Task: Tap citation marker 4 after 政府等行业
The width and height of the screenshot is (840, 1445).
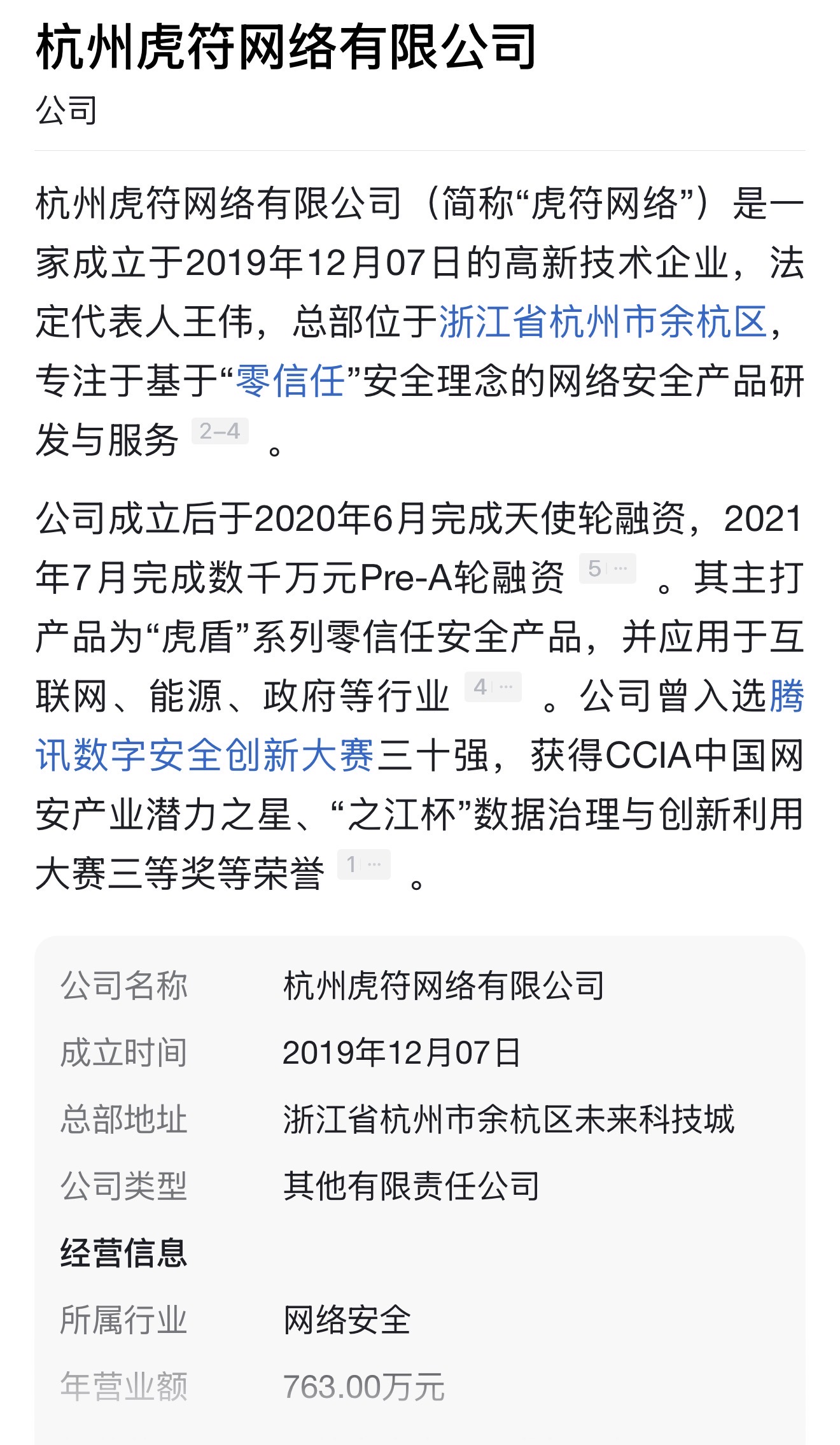Action: [493, 687]
